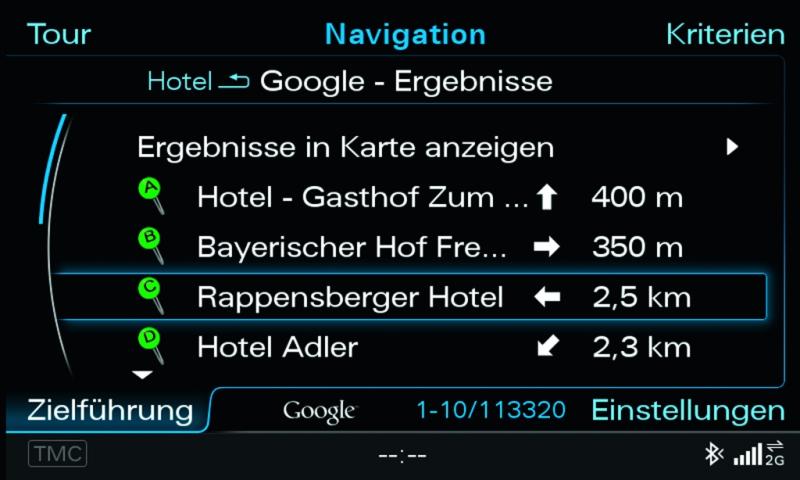Viewport: 800px width, 480px height.
Task: Go back to the Hotel category
Action: [197, 81]
